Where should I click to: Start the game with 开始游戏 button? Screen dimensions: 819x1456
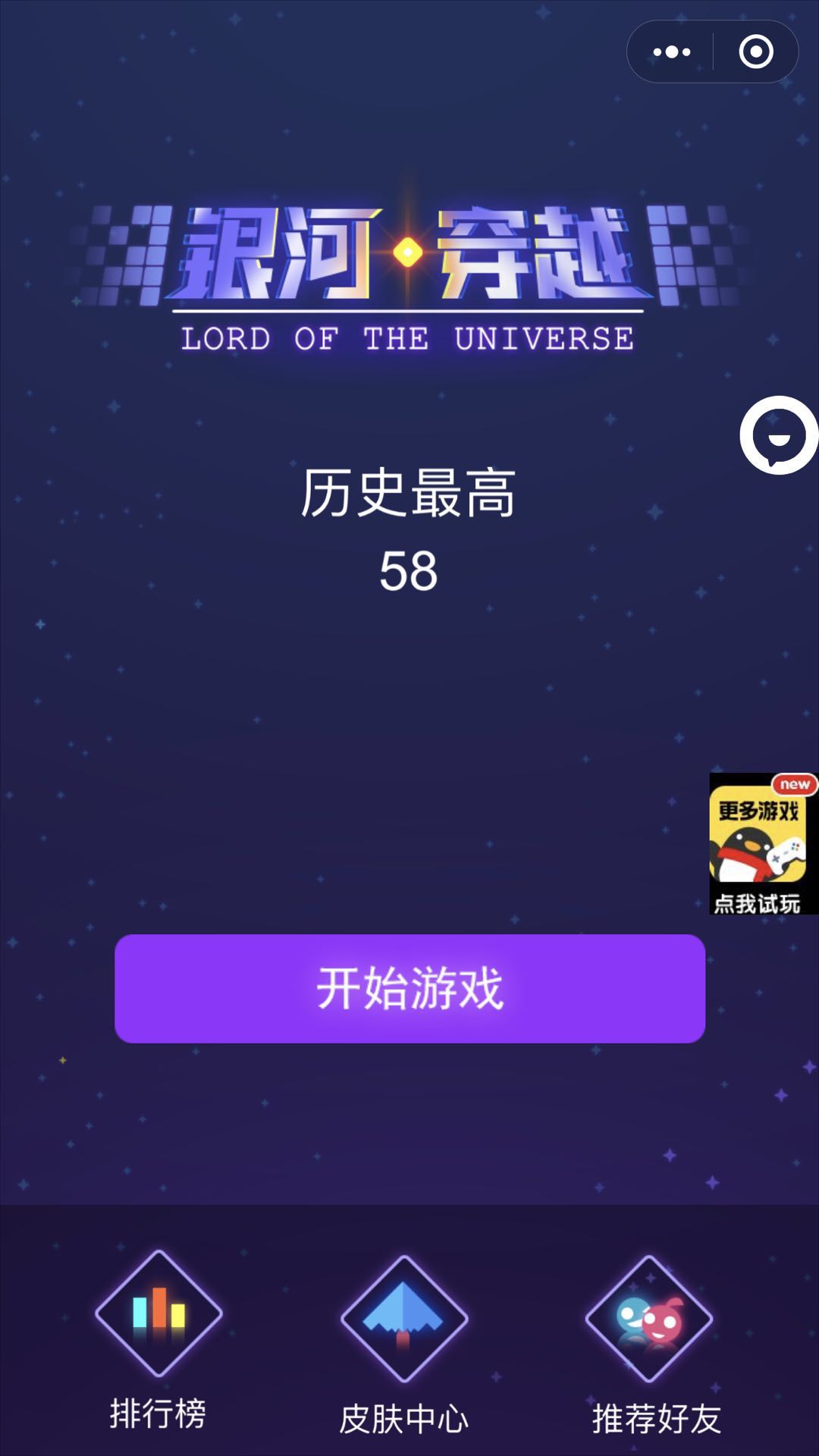[409, 989]
